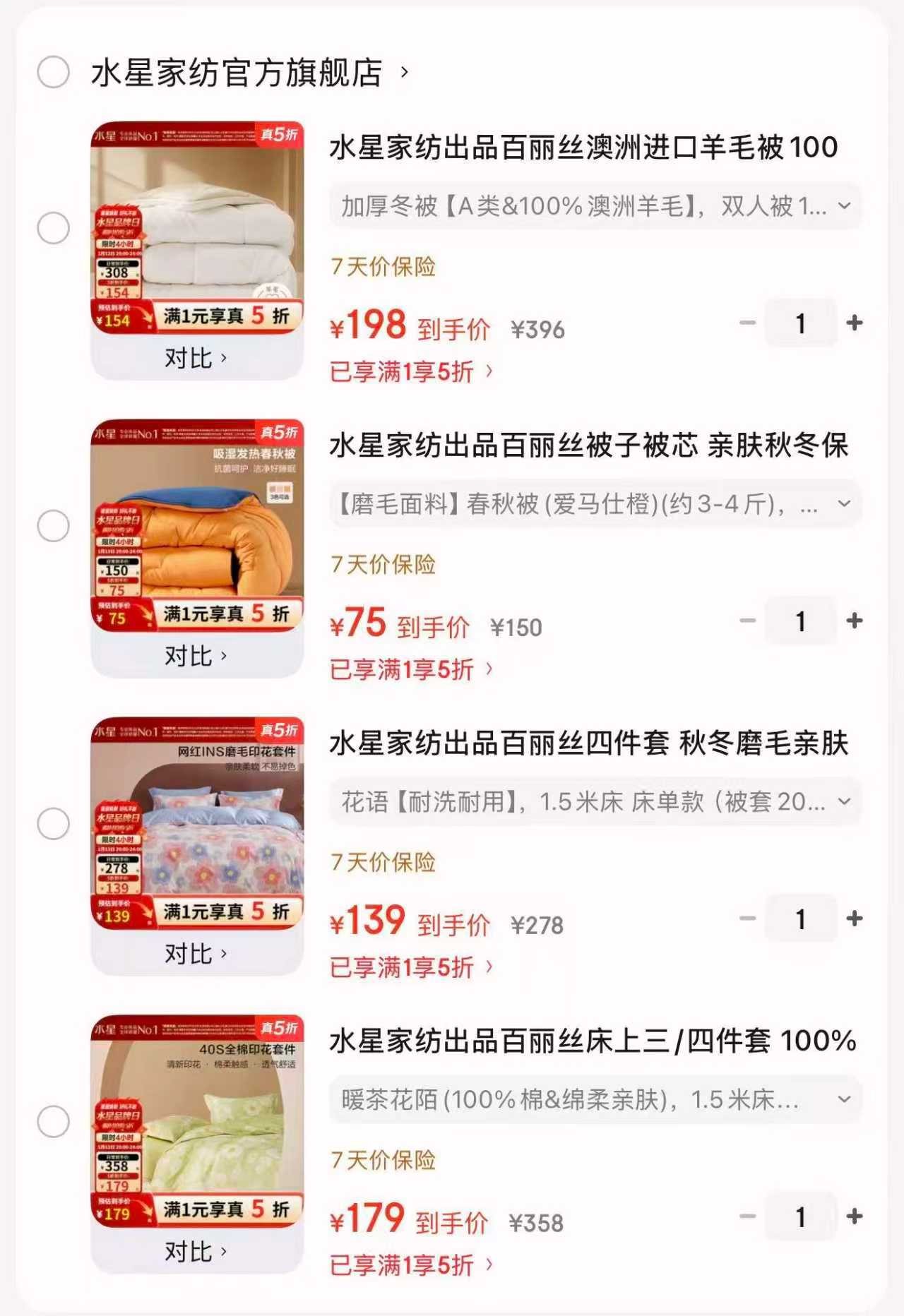The height and width of the screenshot is (1316, 904).
Task: Raise quantity of the ¥139 四件套
Action: click(855, 919)
